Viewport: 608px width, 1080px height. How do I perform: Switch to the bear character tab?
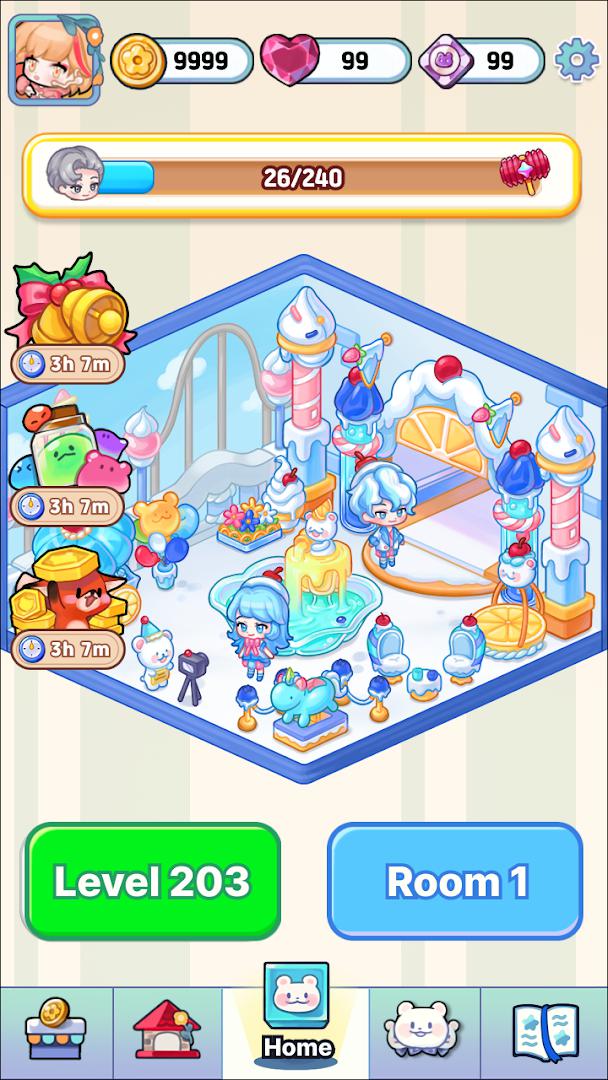(x=424, y=1028)
